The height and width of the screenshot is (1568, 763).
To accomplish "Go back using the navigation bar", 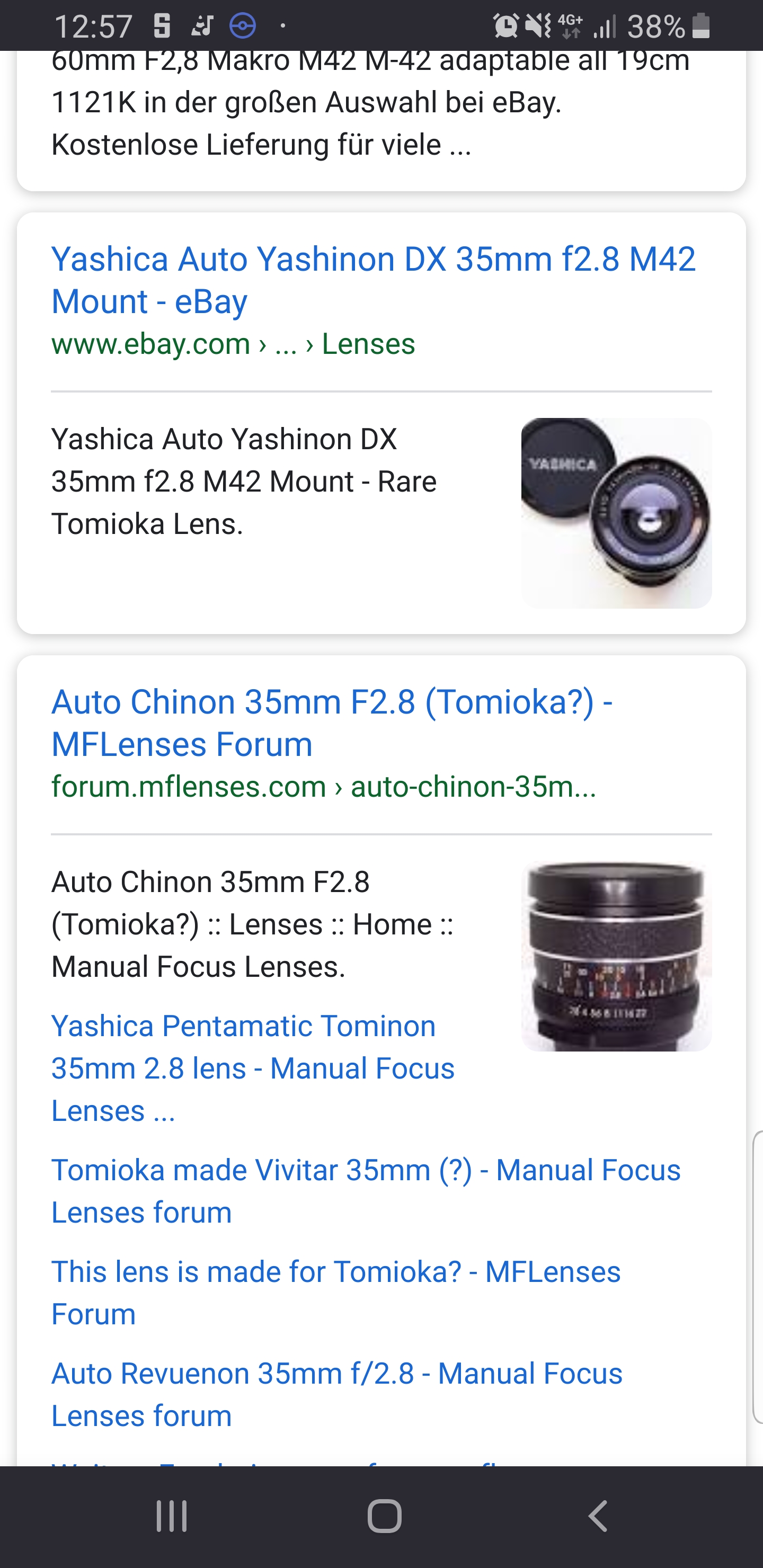I will 597,1516.
